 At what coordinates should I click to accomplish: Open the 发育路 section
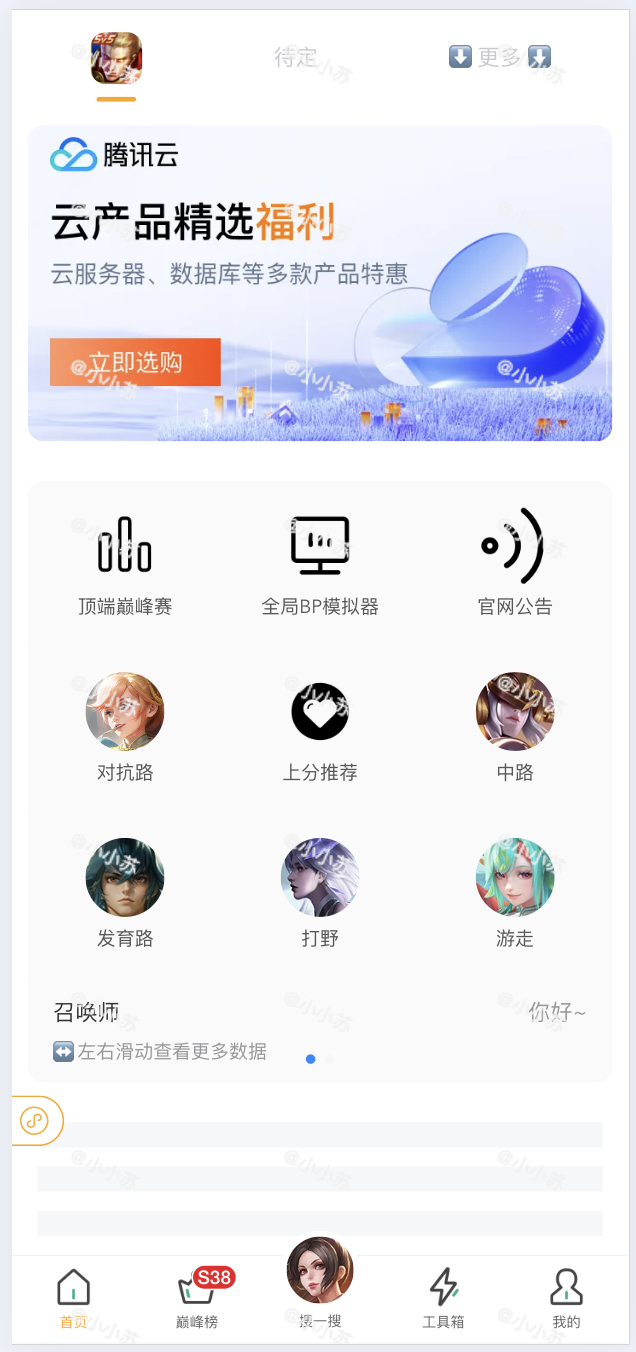tap(125, 893)
